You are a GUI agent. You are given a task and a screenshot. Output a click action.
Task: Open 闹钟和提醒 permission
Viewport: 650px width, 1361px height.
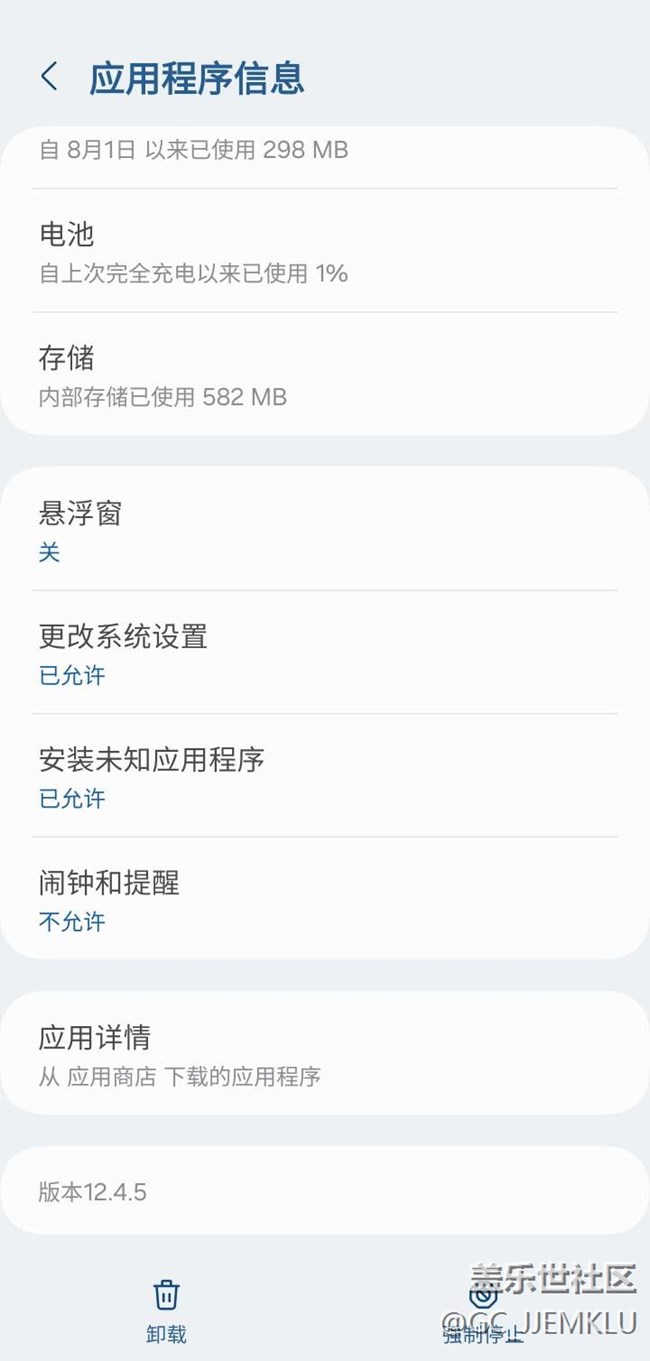pos(324,900)
